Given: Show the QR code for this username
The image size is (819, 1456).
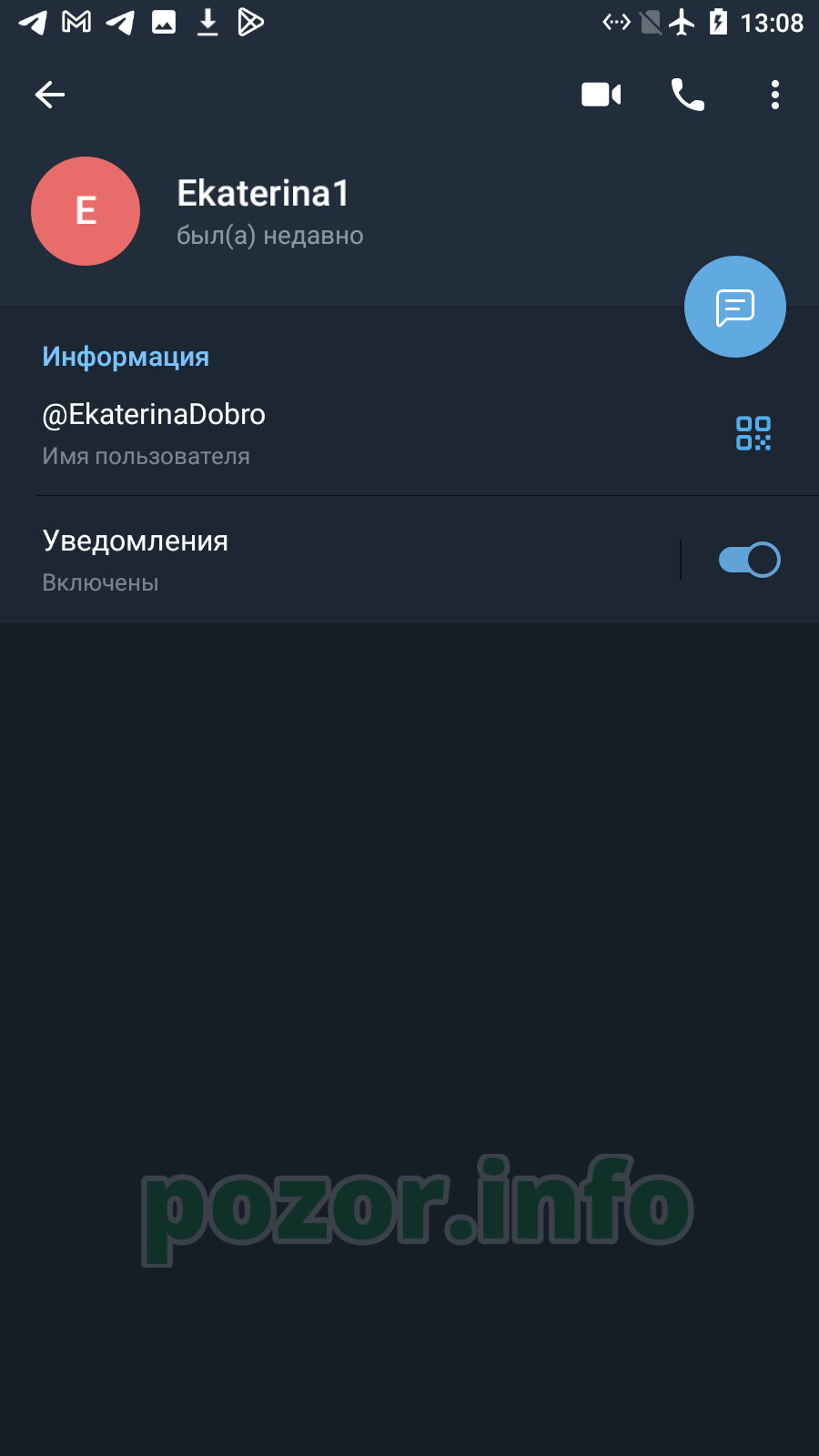Looking at the screenshot, I should tap(753, 434).
